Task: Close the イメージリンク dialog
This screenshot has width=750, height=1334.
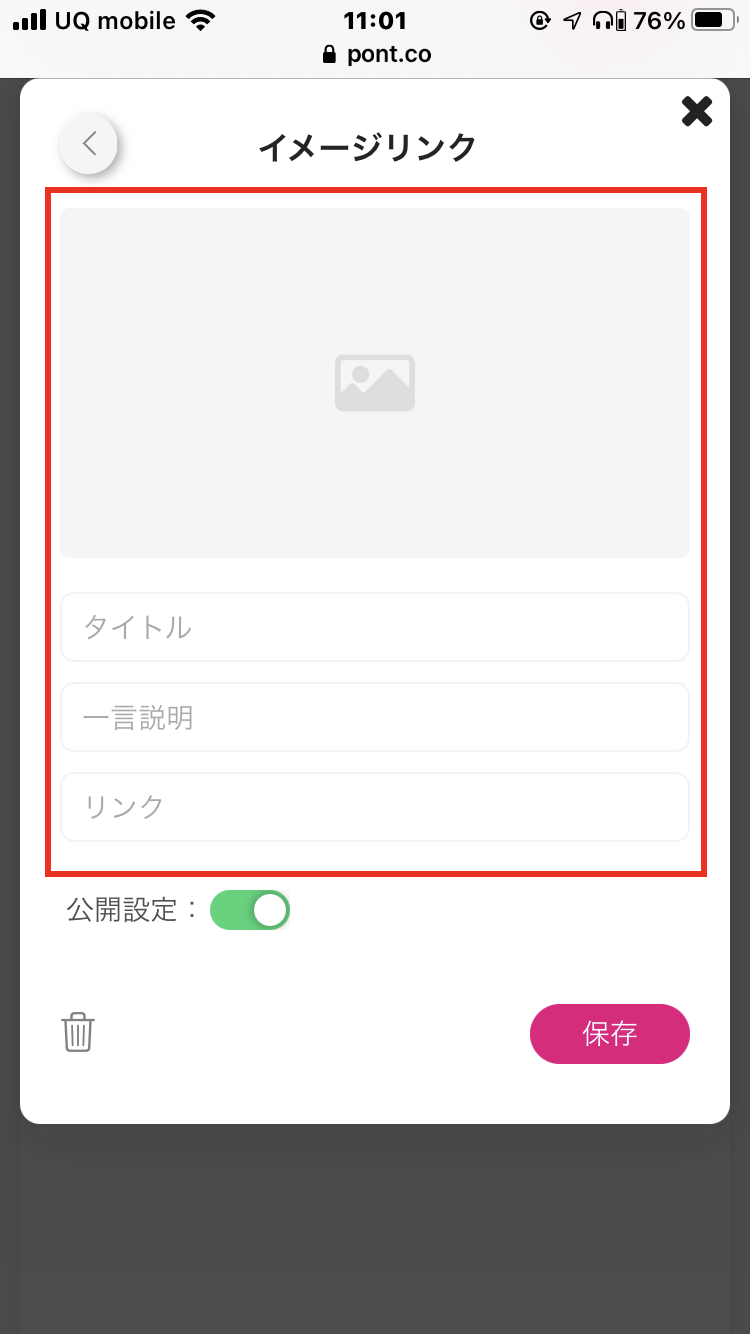Action: click(x=697, y=111)
